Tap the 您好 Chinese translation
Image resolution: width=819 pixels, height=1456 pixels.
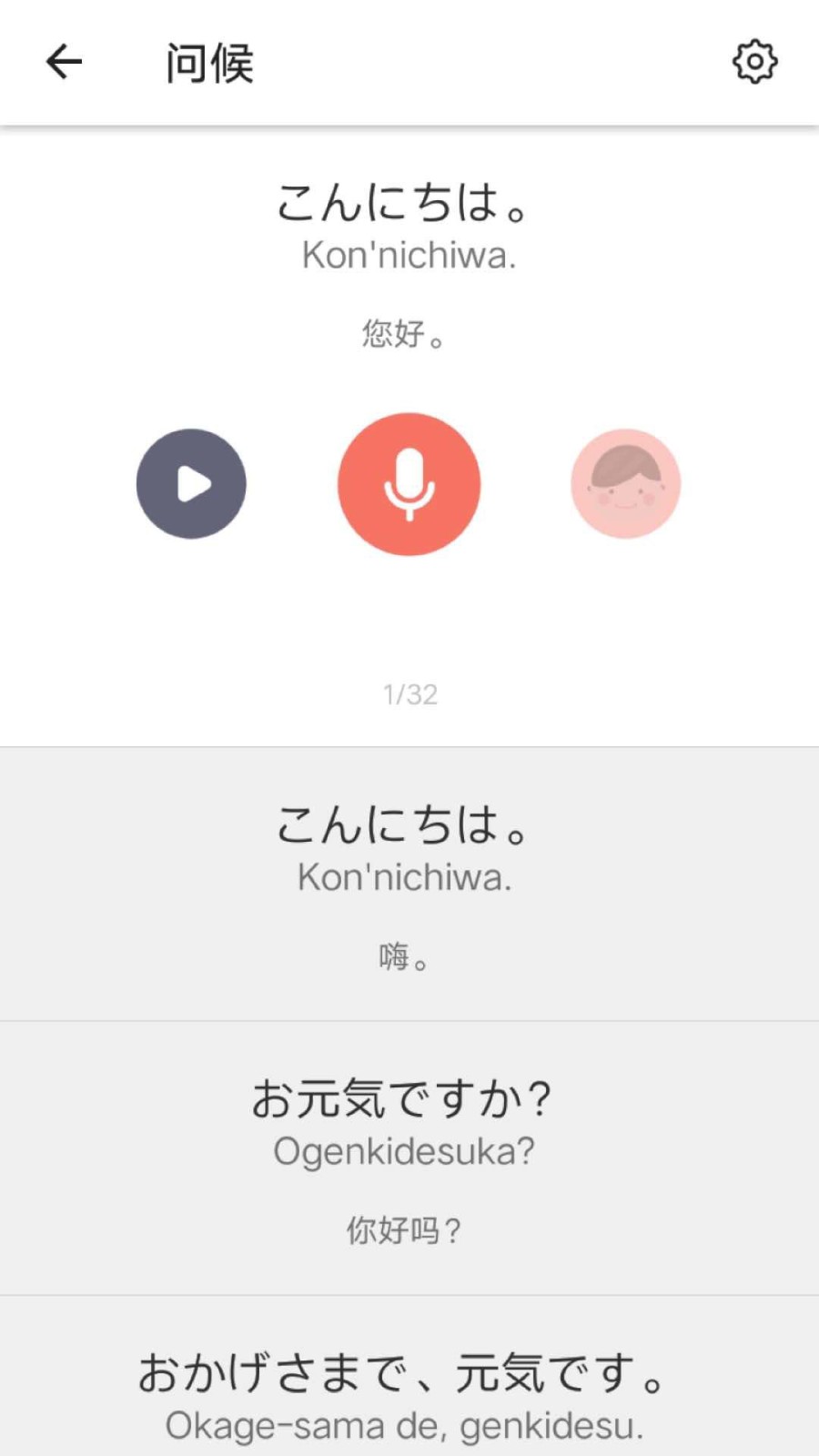pyautogui.click(x=404, y=335)
